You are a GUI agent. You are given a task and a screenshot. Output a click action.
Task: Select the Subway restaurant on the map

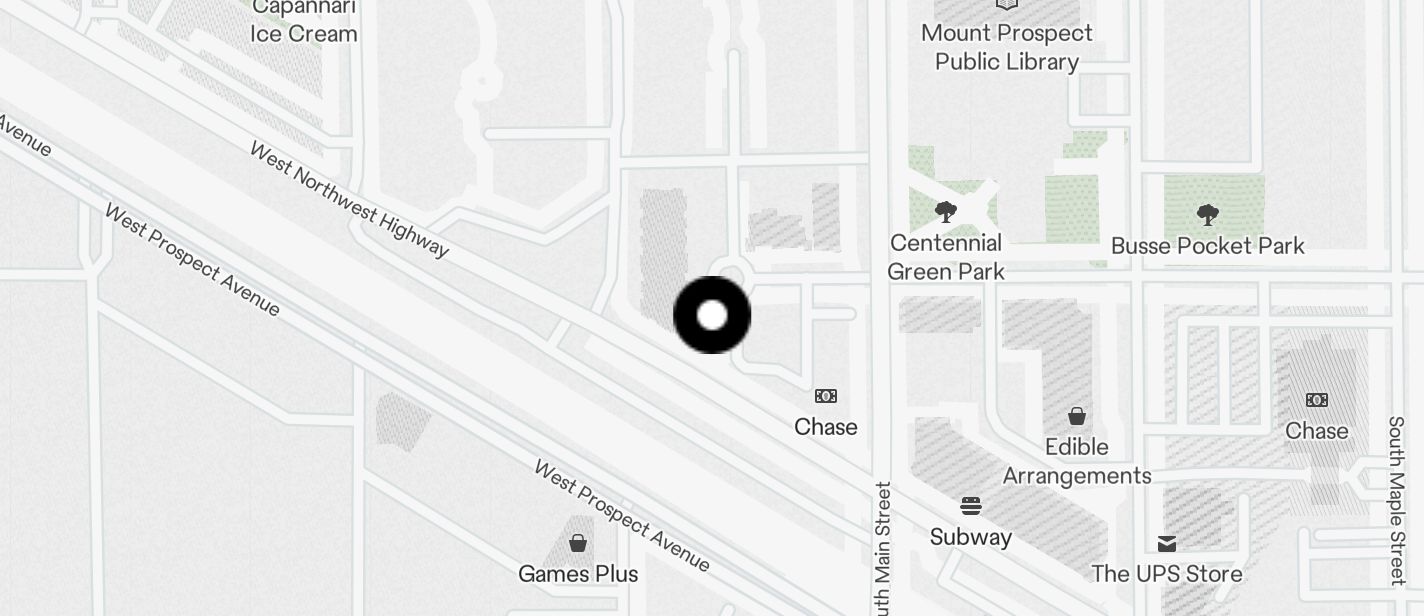coord(971,506)
